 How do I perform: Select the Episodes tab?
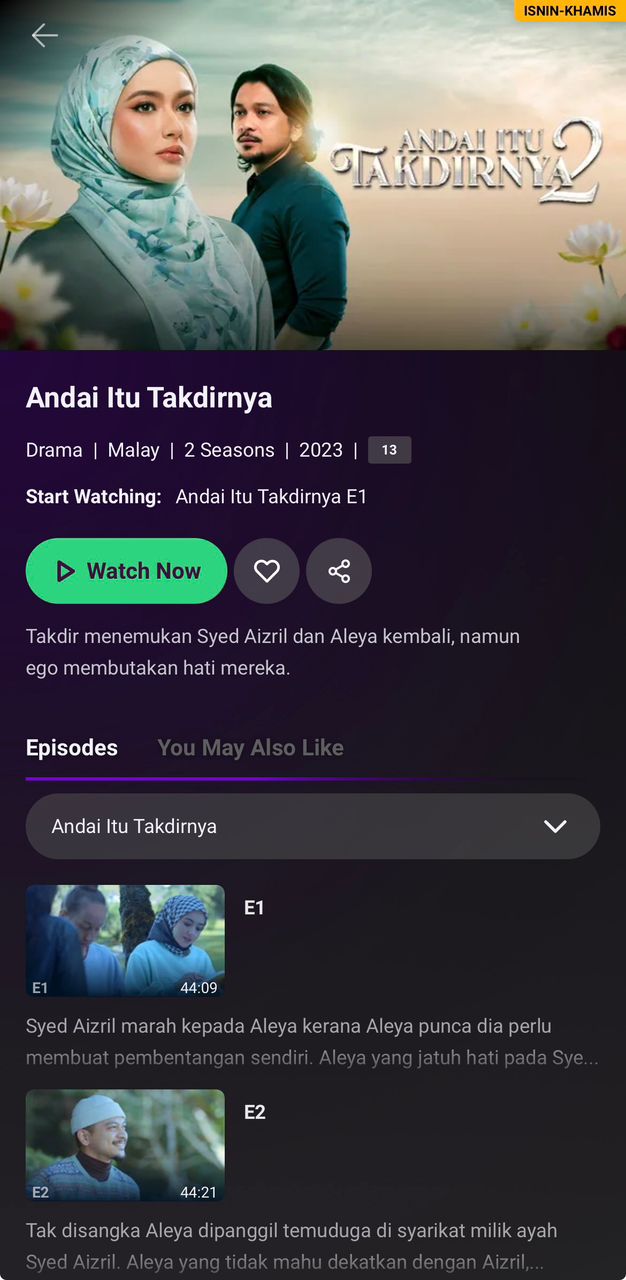(x=72, y=748)
